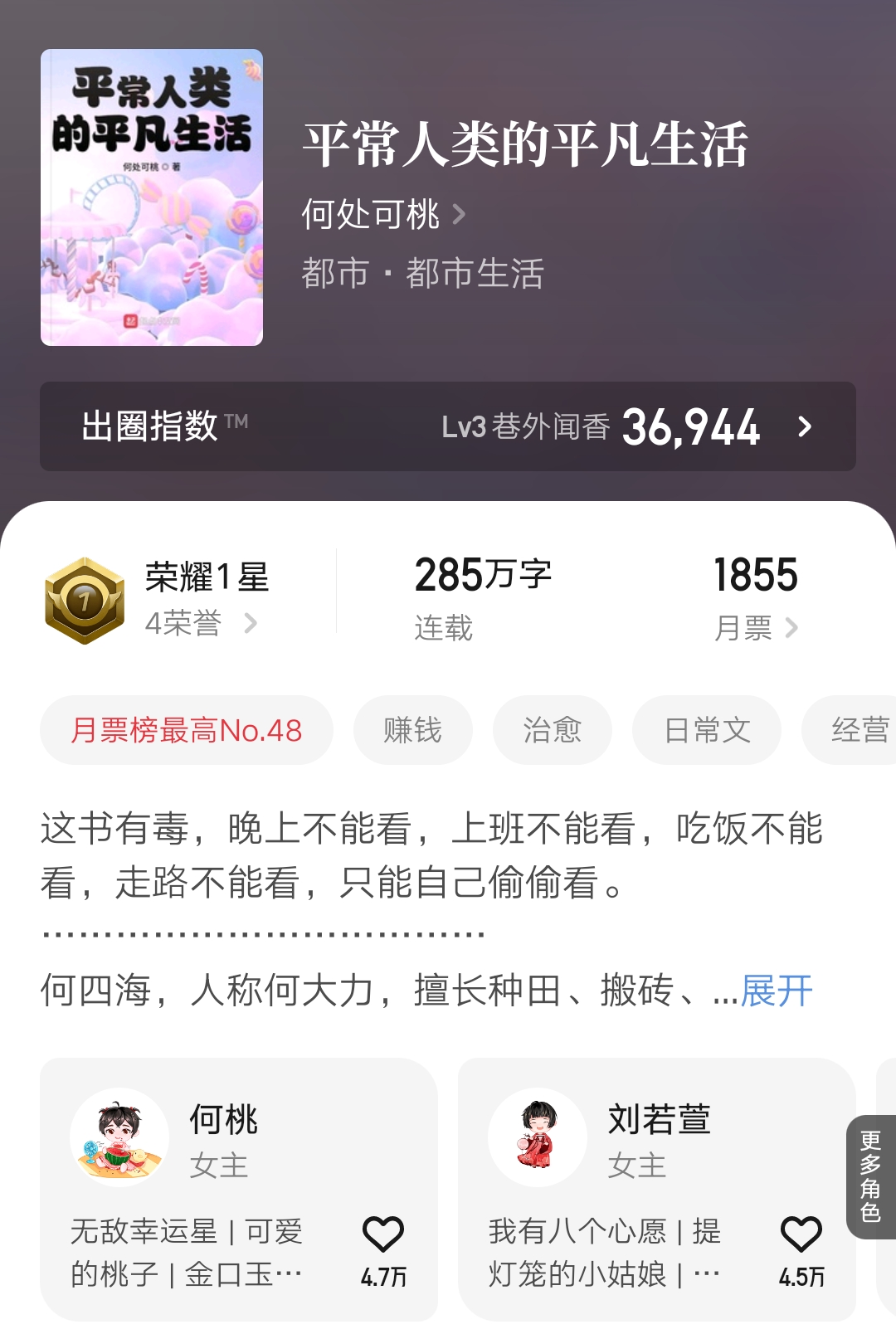Select the 治愈 tag
The width and height of the screenshot is (896, 1334).
[x=552, y=729]
